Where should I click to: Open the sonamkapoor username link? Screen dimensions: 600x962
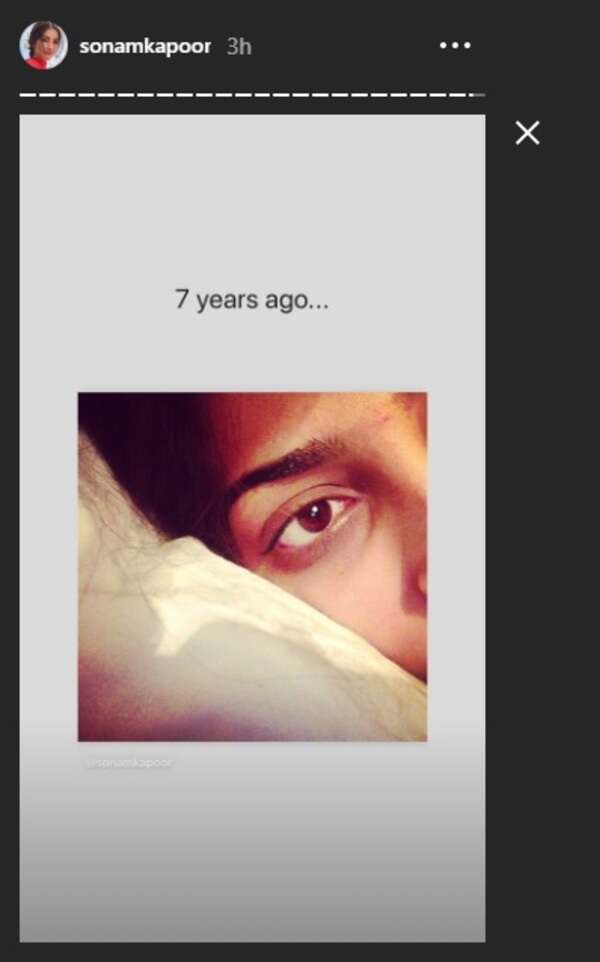(x=145, y=47)
